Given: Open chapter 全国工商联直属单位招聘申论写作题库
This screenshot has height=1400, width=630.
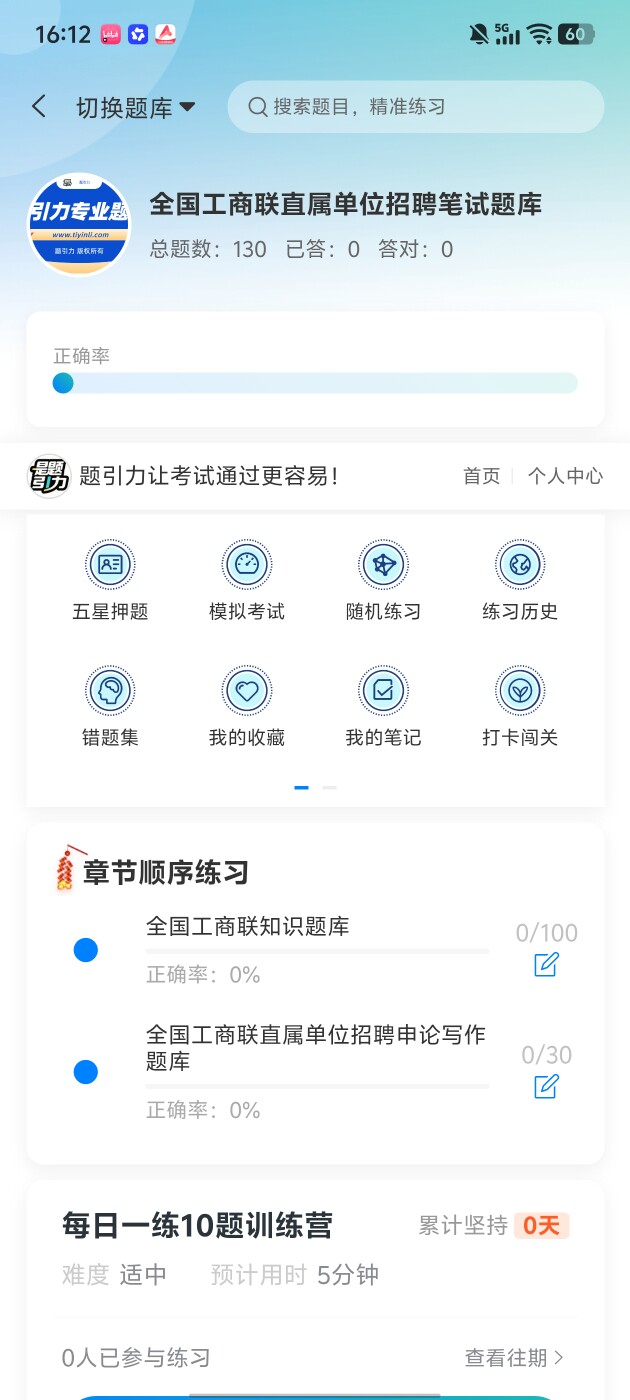Looking at the screenshot, I should 316,1047.
